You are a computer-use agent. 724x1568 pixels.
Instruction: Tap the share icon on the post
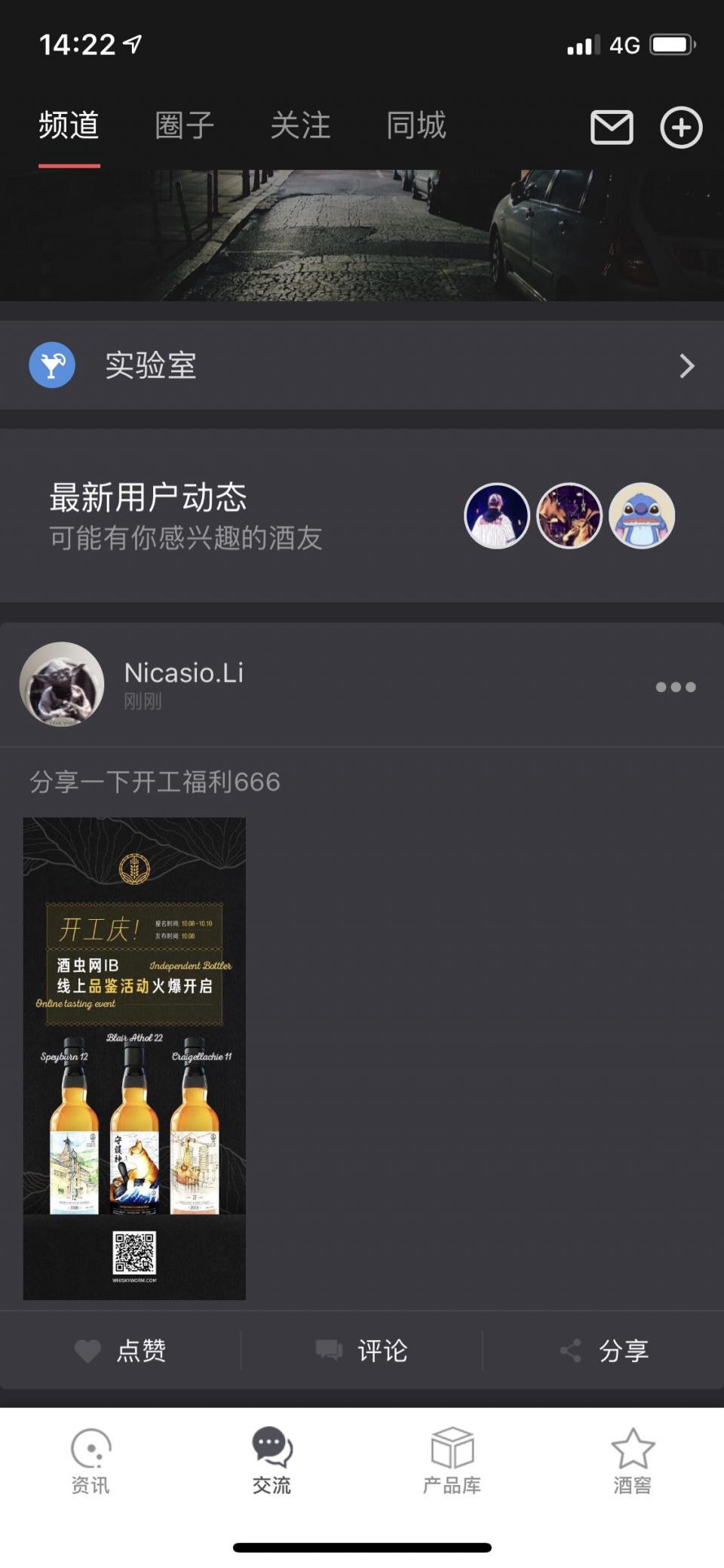pyautogui.click(x=571, y=1351)
